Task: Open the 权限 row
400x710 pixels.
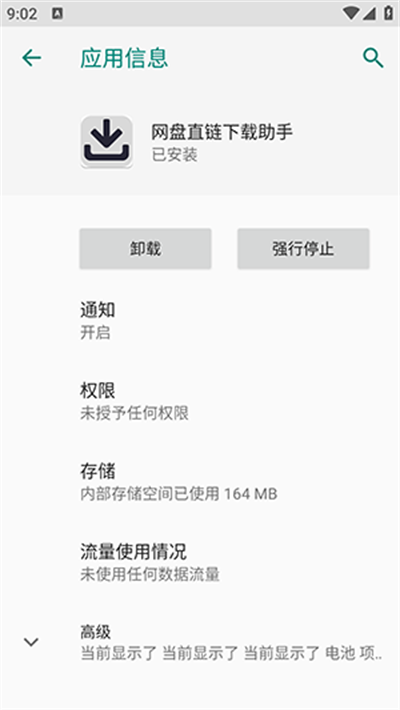Action: point(200,401)
